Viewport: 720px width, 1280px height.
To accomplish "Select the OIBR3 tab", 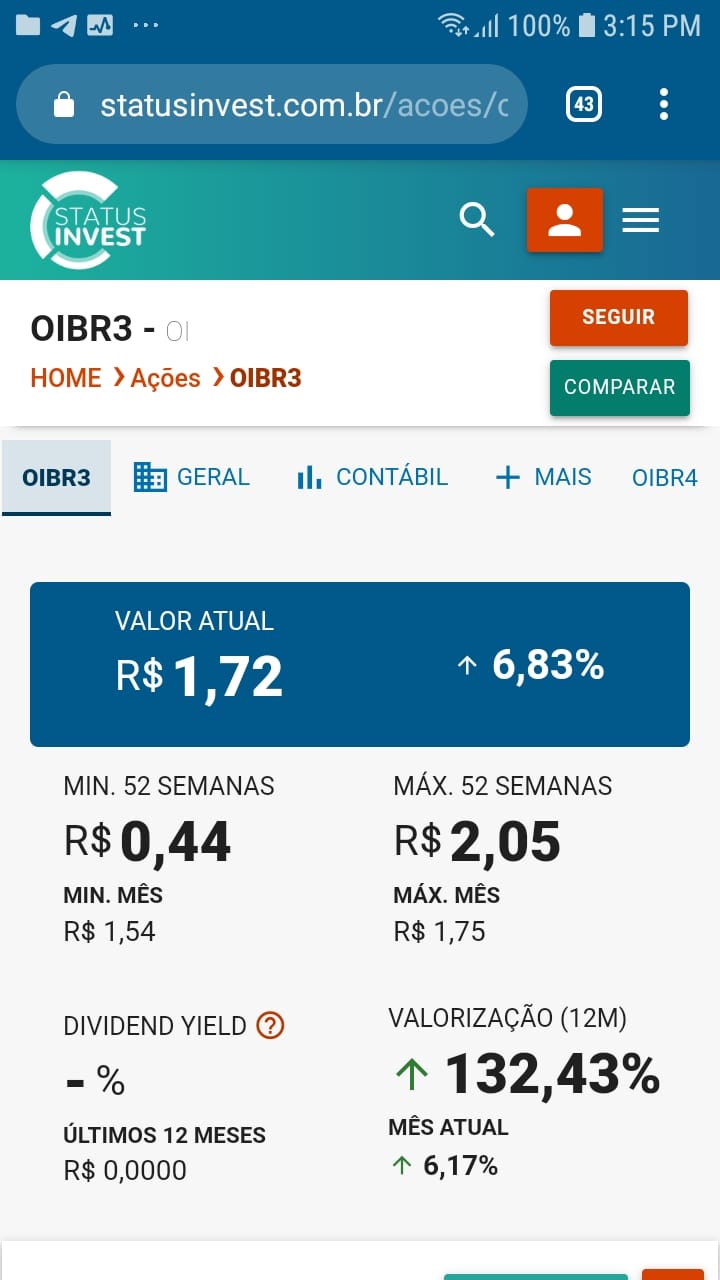I will click(56, 477).
